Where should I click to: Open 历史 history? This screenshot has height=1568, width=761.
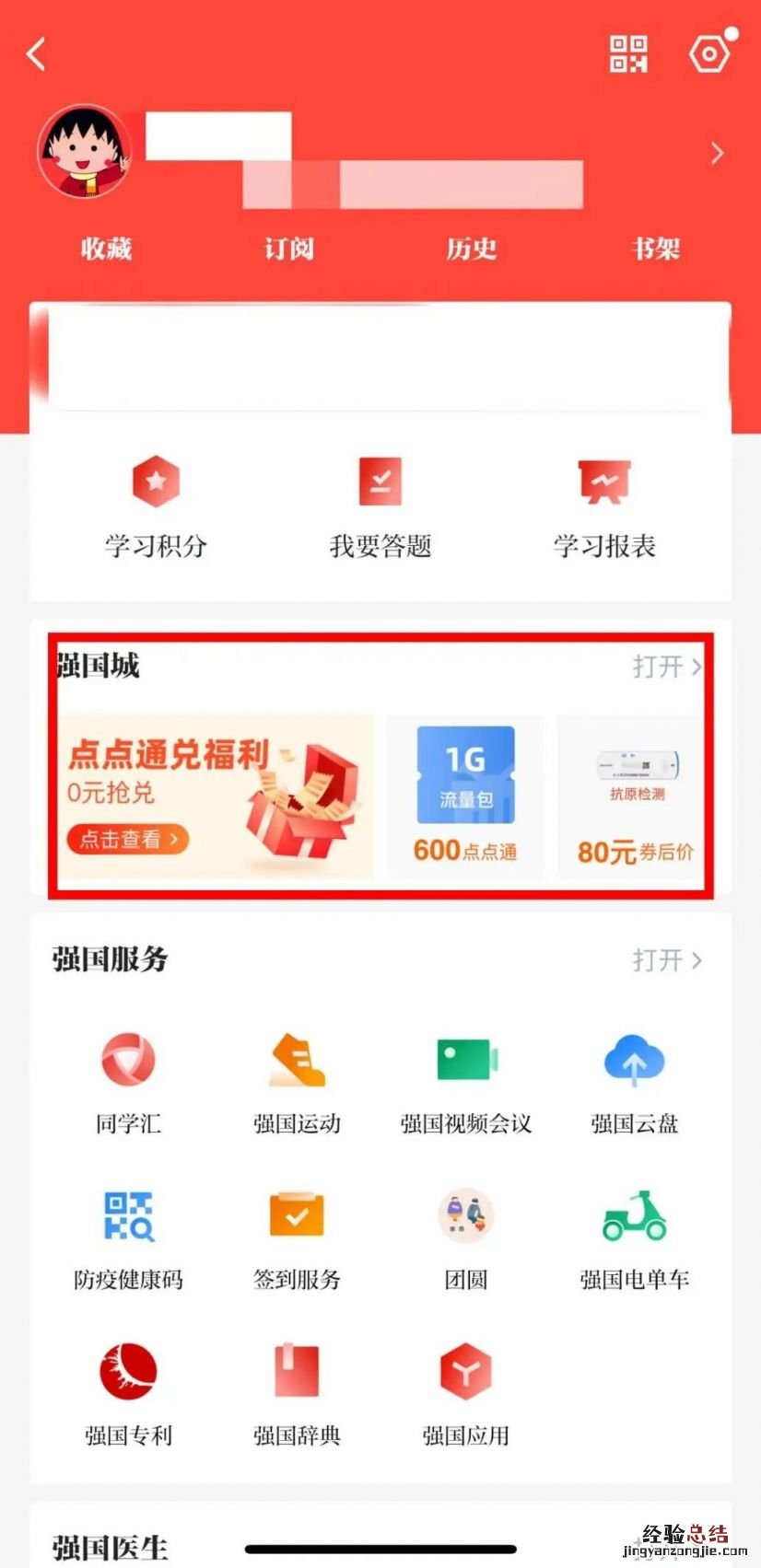point(472,249)
